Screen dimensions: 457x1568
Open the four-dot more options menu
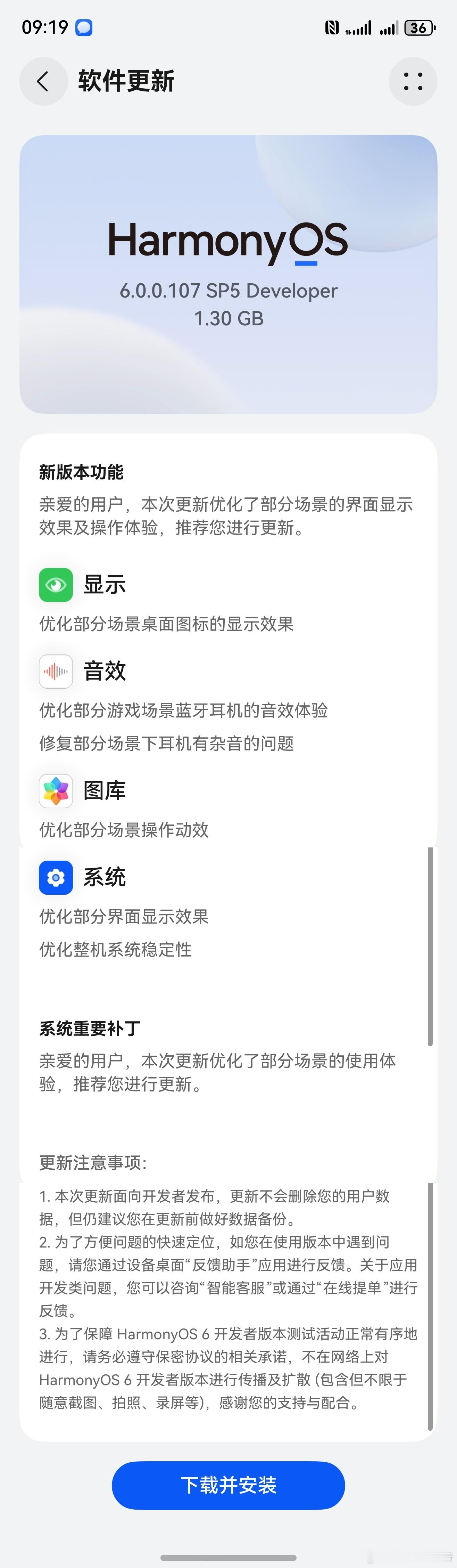pos(413,82)
